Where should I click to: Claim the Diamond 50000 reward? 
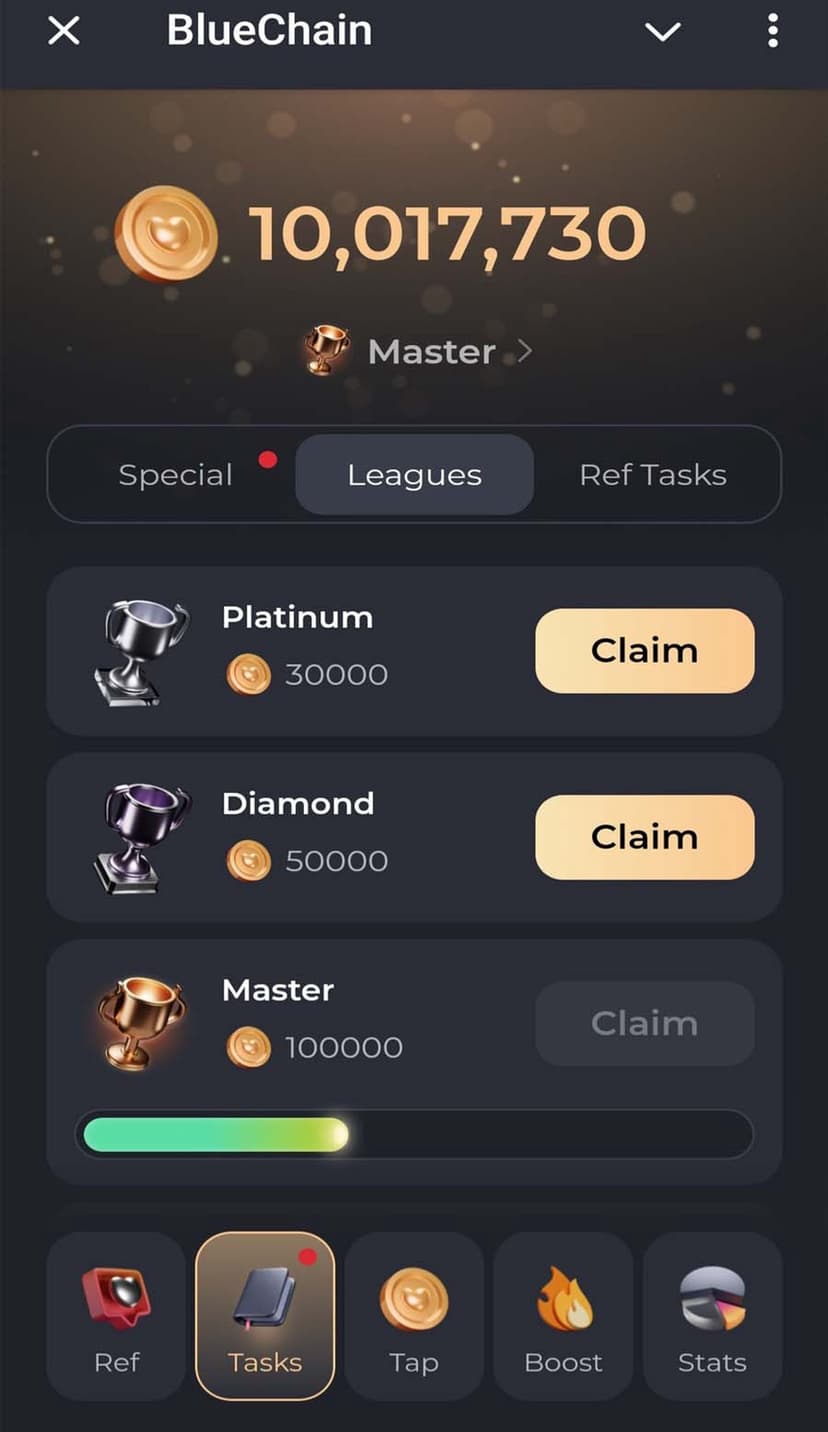(x=644, y=837)
